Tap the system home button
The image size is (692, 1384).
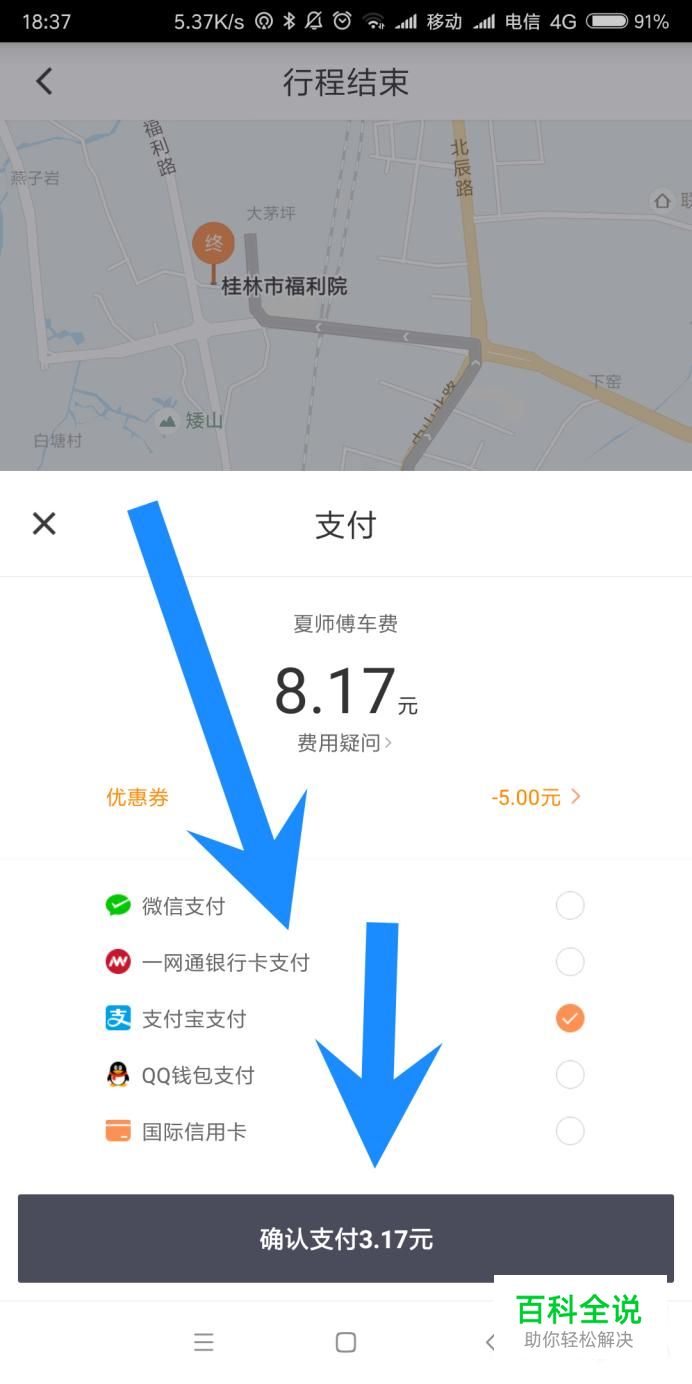click(346, 1342)
